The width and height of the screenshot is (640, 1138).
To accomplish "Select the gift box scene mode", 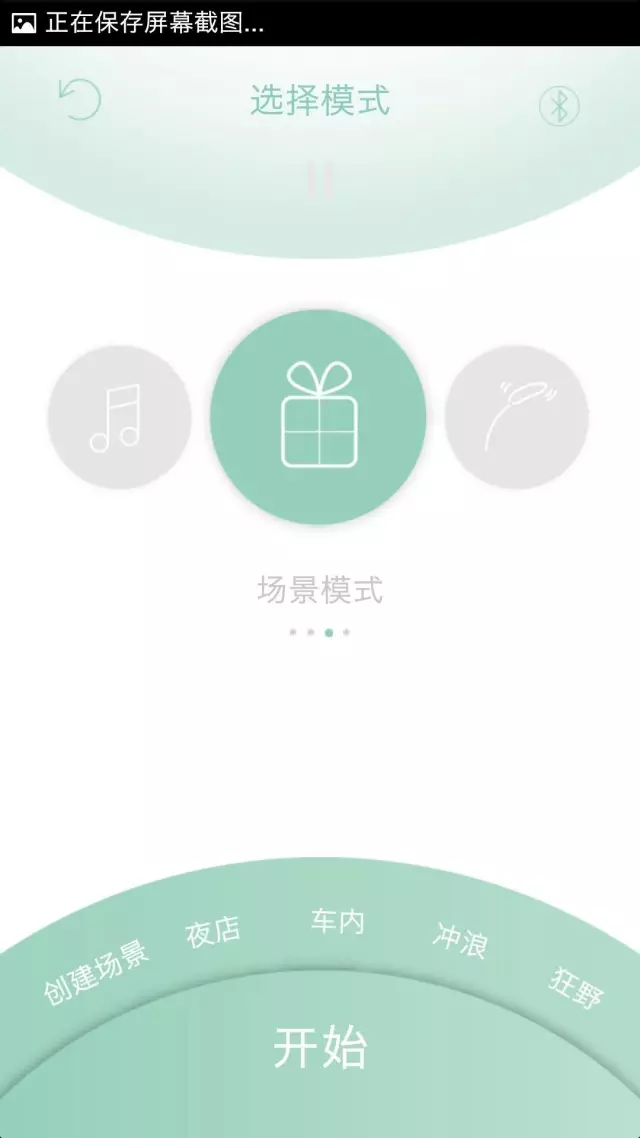I will (318, 417).
